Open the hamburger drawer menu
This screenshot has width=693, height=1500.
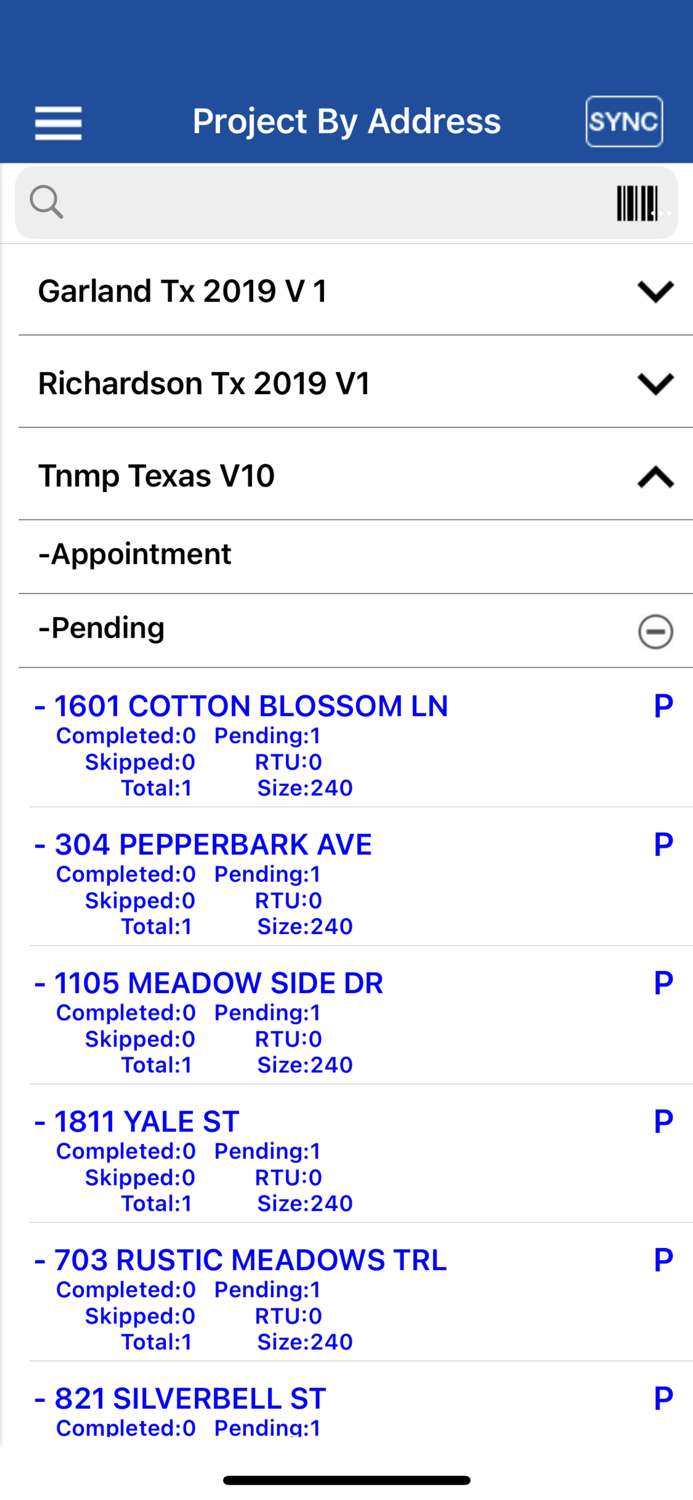[58, 123]
